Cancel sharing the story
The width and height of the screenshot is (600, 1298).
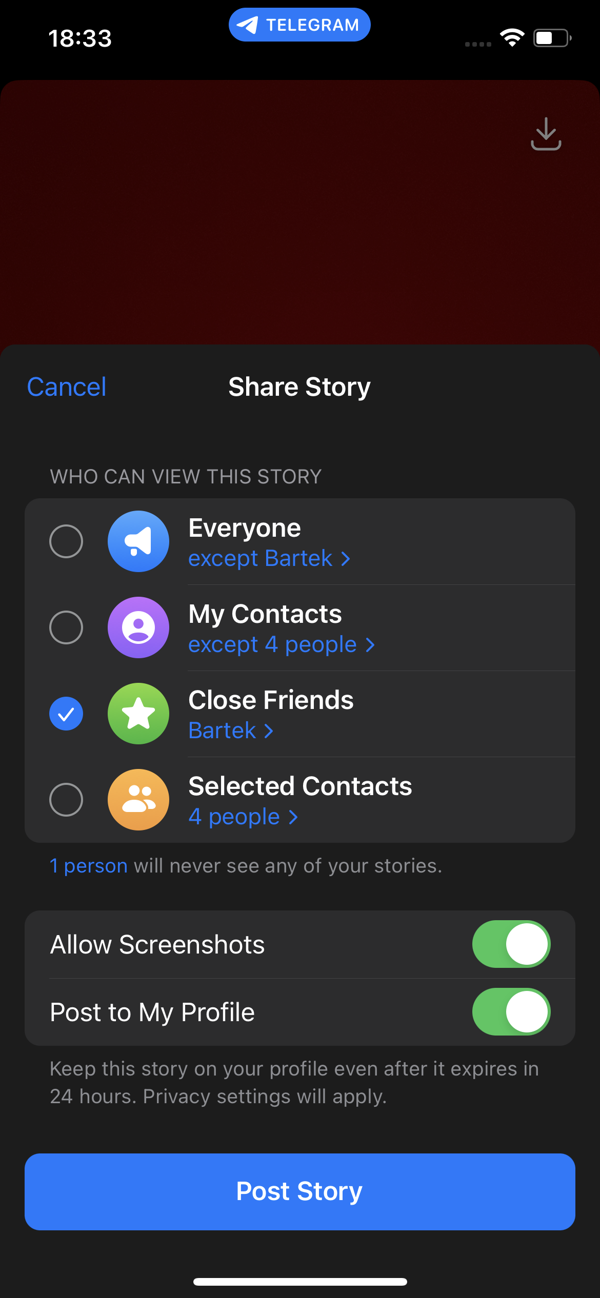click(x=66, y=387)
